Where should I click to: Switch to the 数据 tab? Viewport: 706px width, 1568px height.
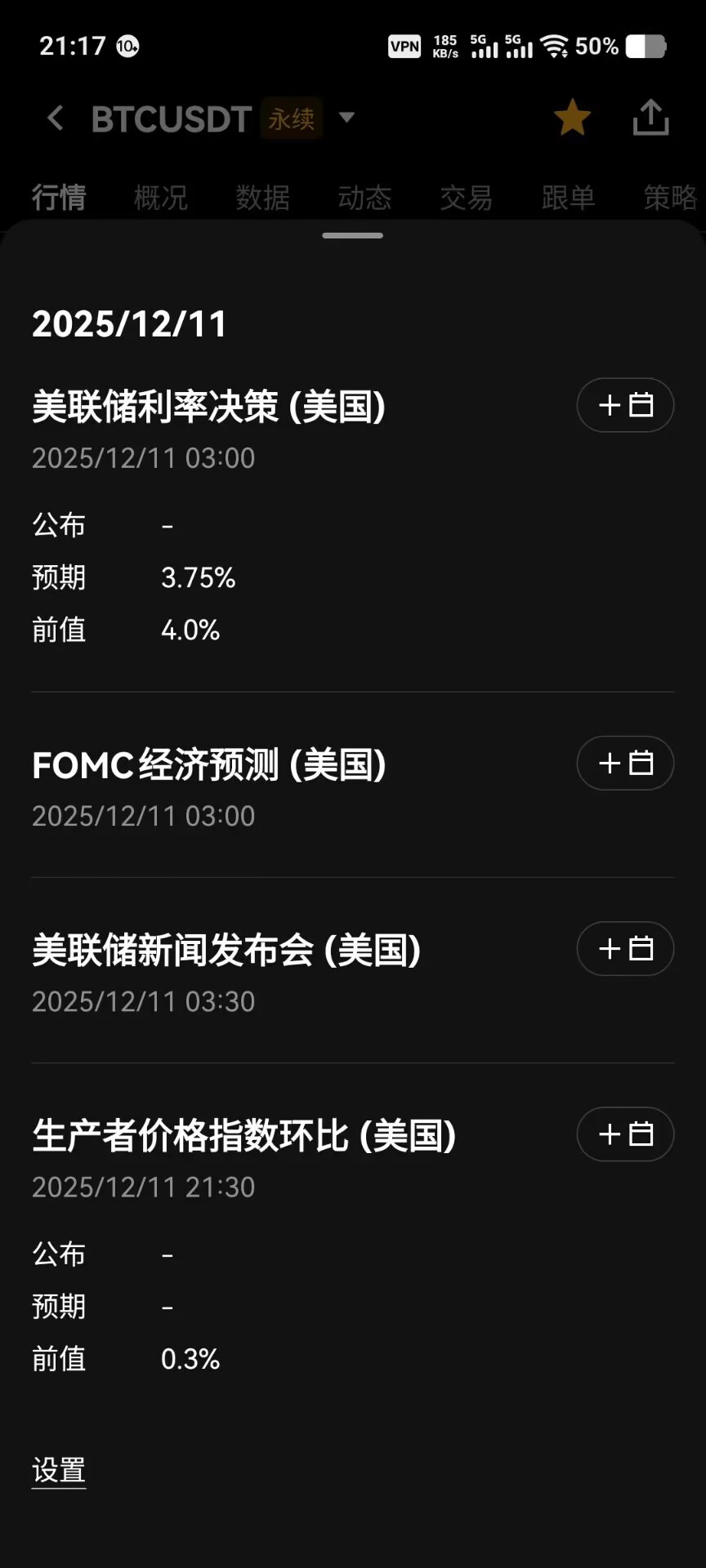click(x=263, y=198)
